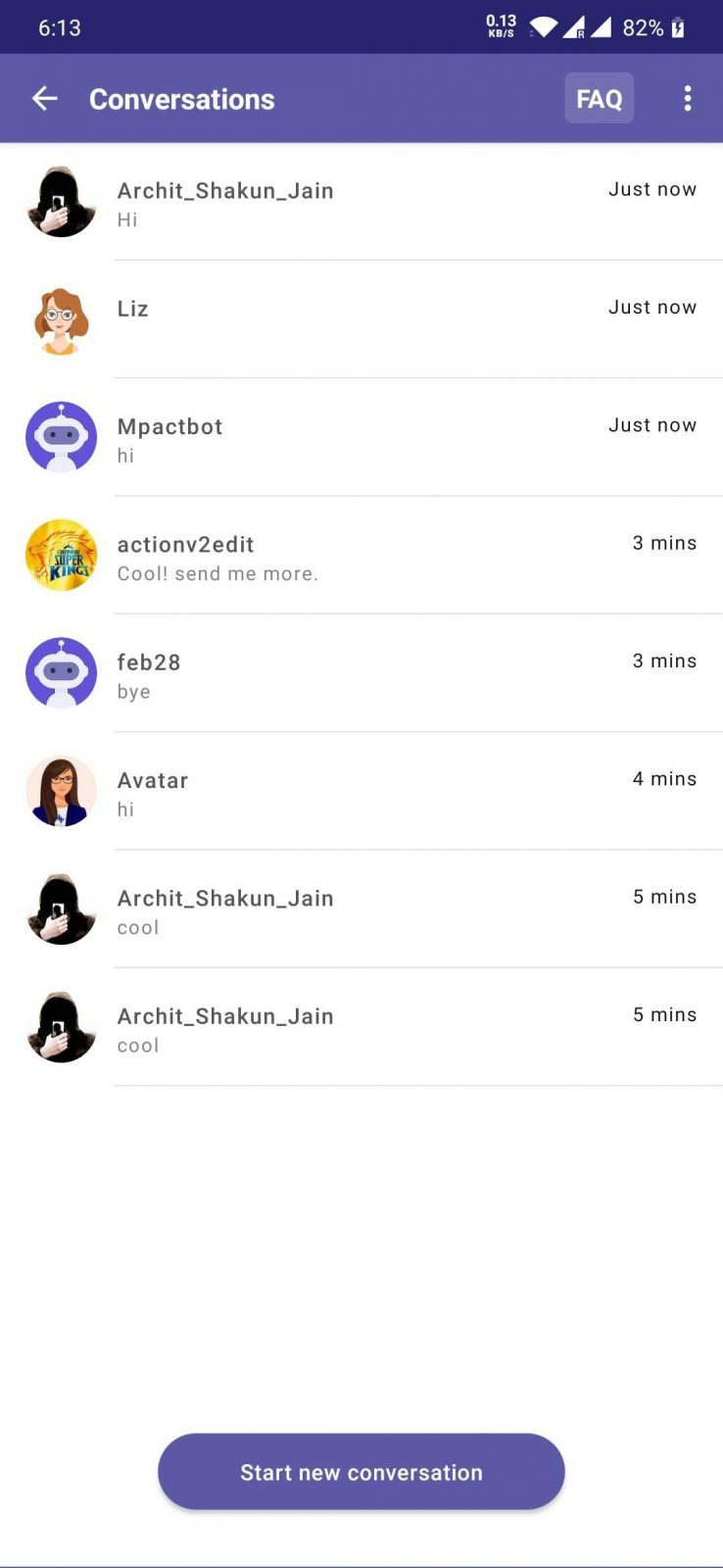723x1568 pixels.
Task: Tap the back arrow in the toolbar
Action: coord(45,98)
